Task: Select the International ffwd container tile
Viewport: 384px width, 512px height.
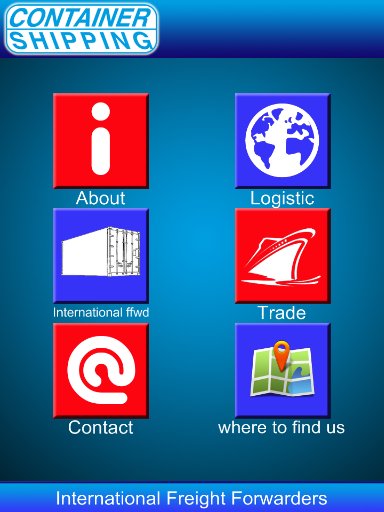Action: click(x=101, y=256)
